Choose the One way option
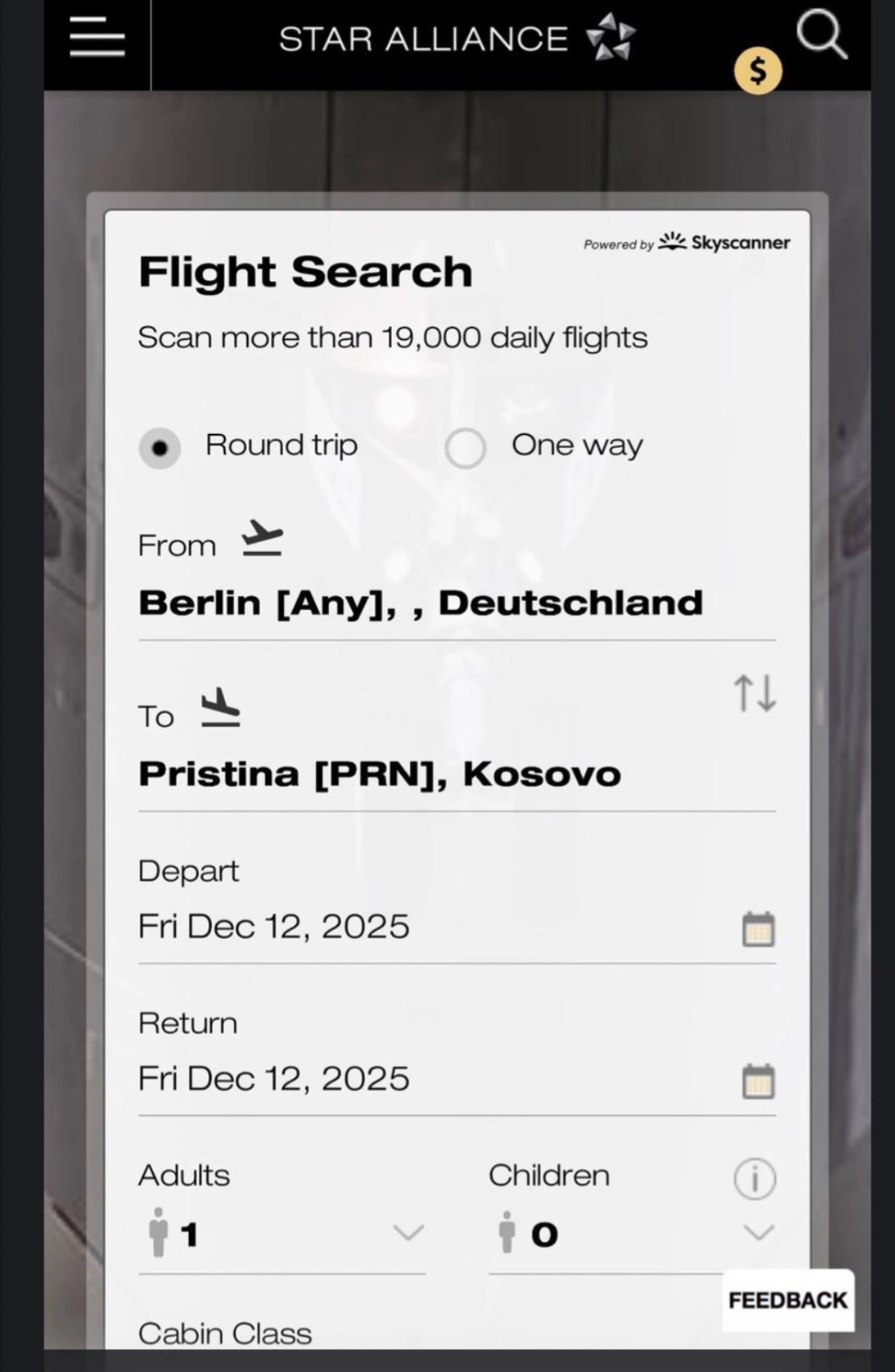 (465, 449)
